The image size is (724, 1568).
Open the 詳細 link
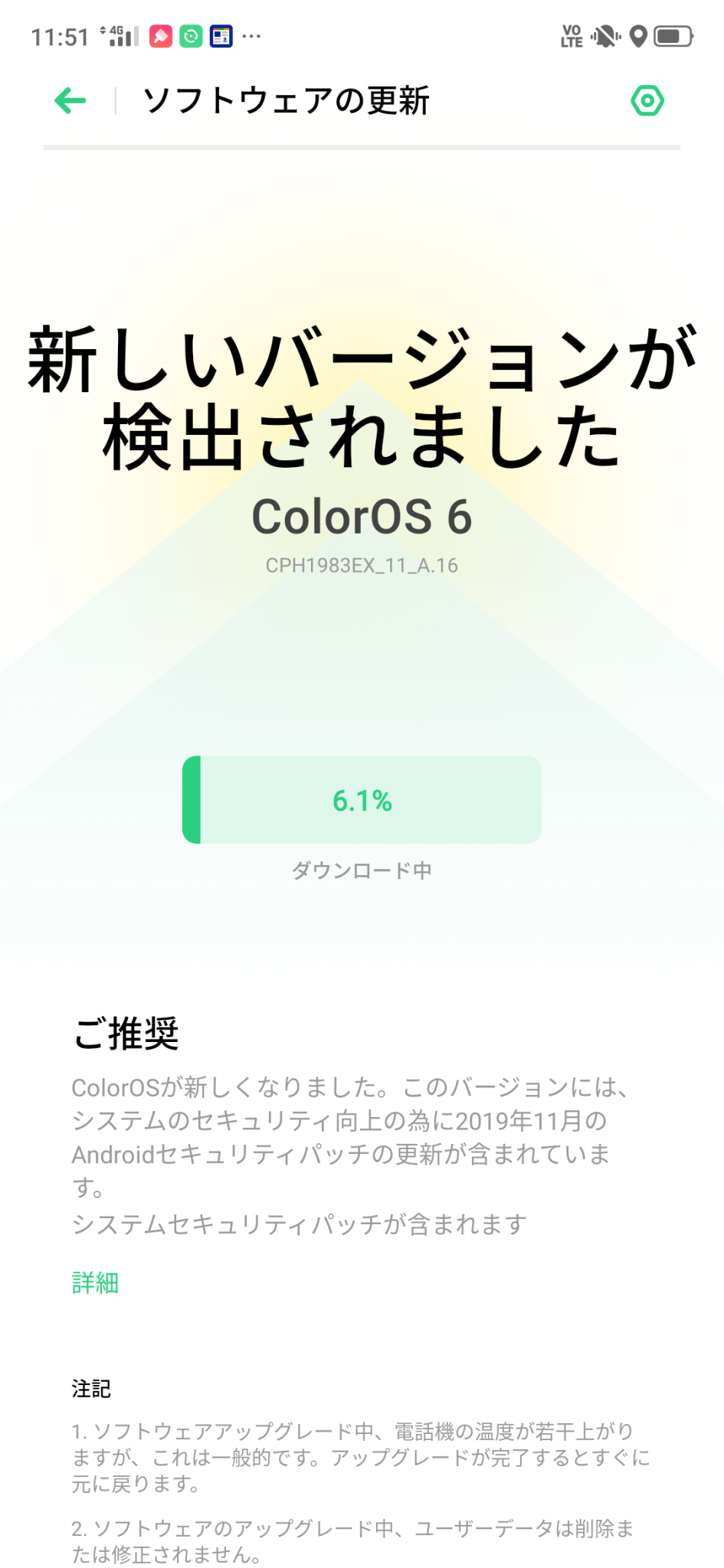(x=95, y=1282)
